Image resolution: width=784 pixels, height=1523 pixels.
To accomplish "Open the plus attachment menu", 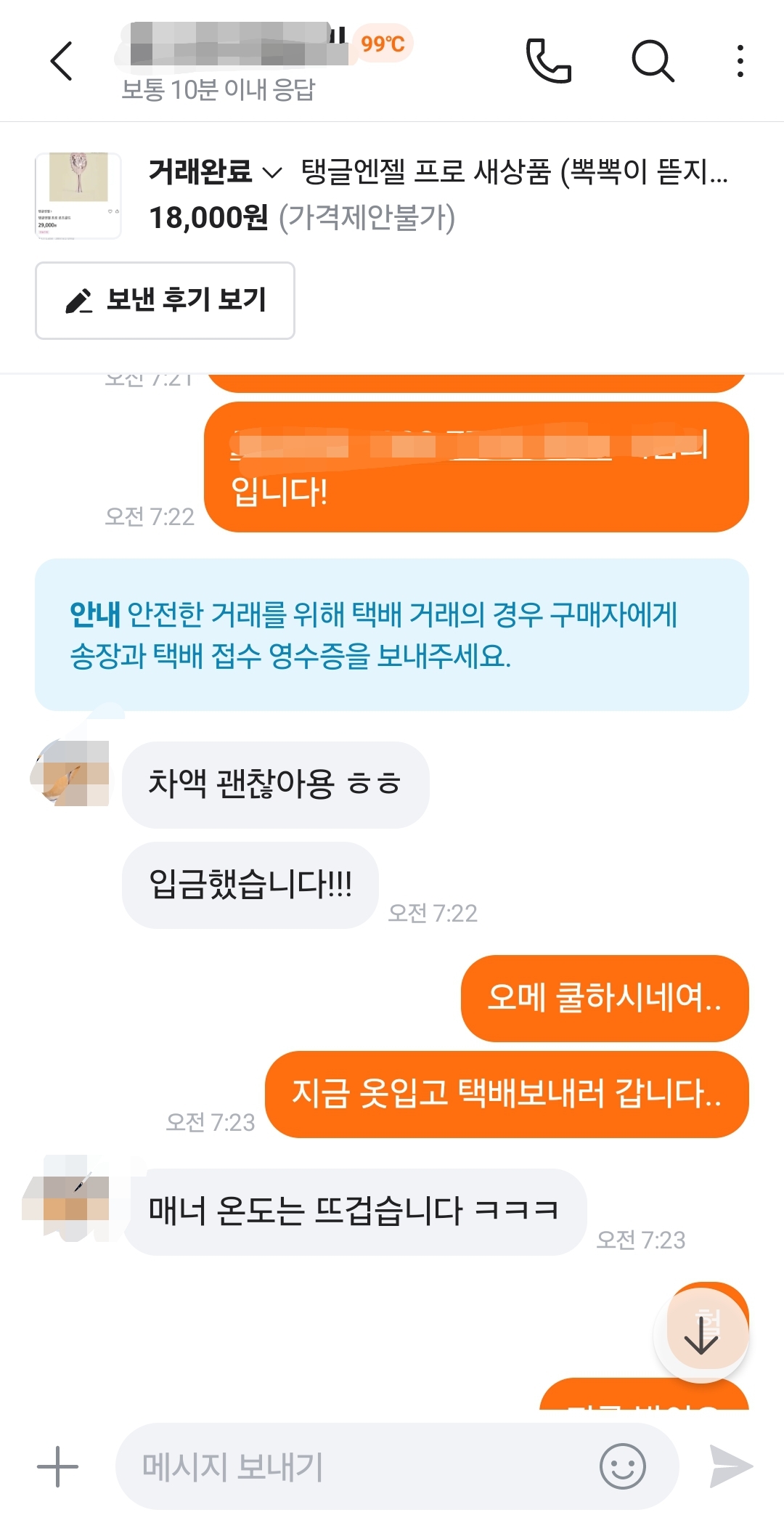I will (57, 1466).
